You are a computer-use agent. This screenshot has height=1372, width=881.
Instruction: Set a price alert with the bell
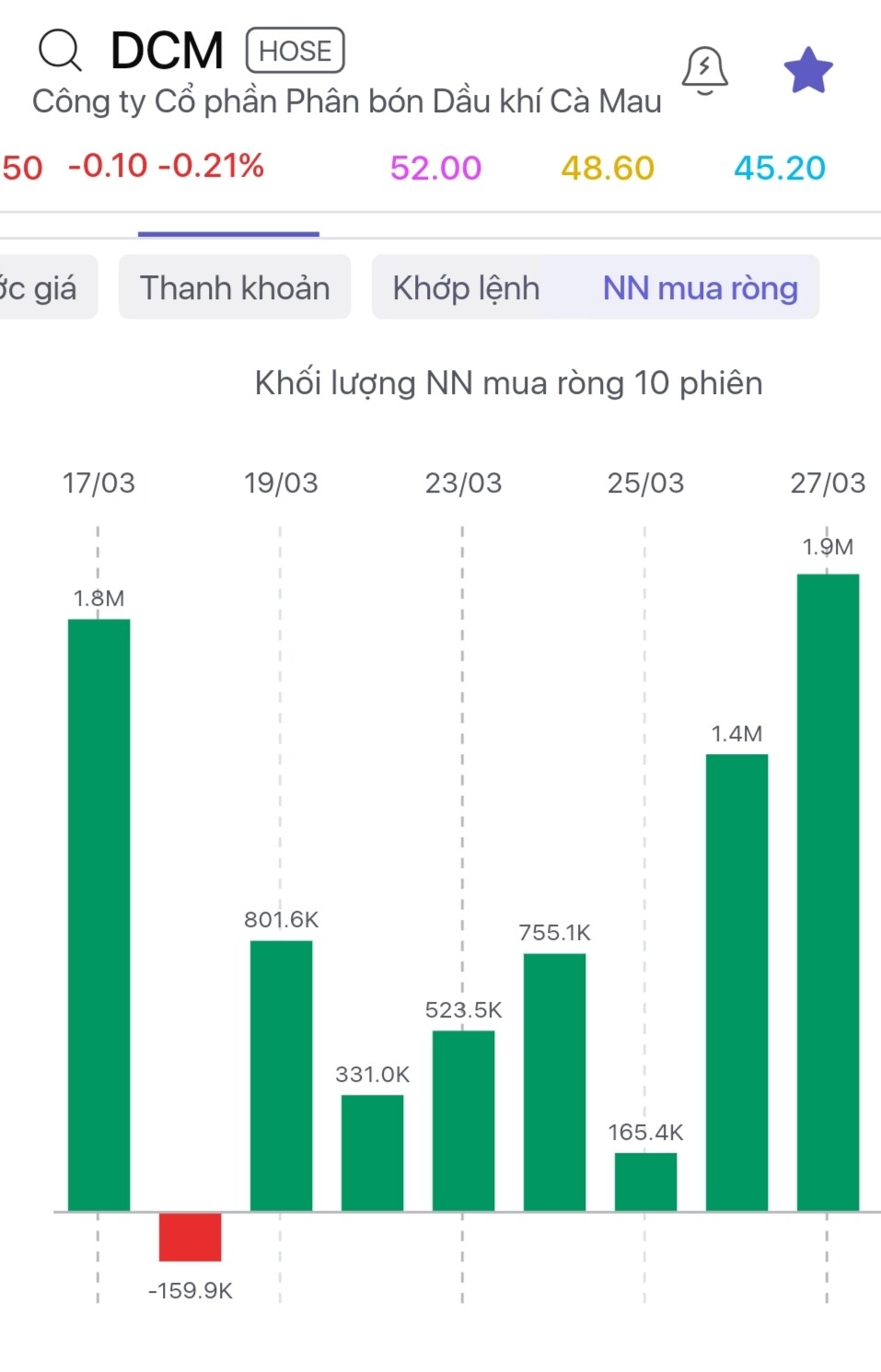[x=704, y=70]
